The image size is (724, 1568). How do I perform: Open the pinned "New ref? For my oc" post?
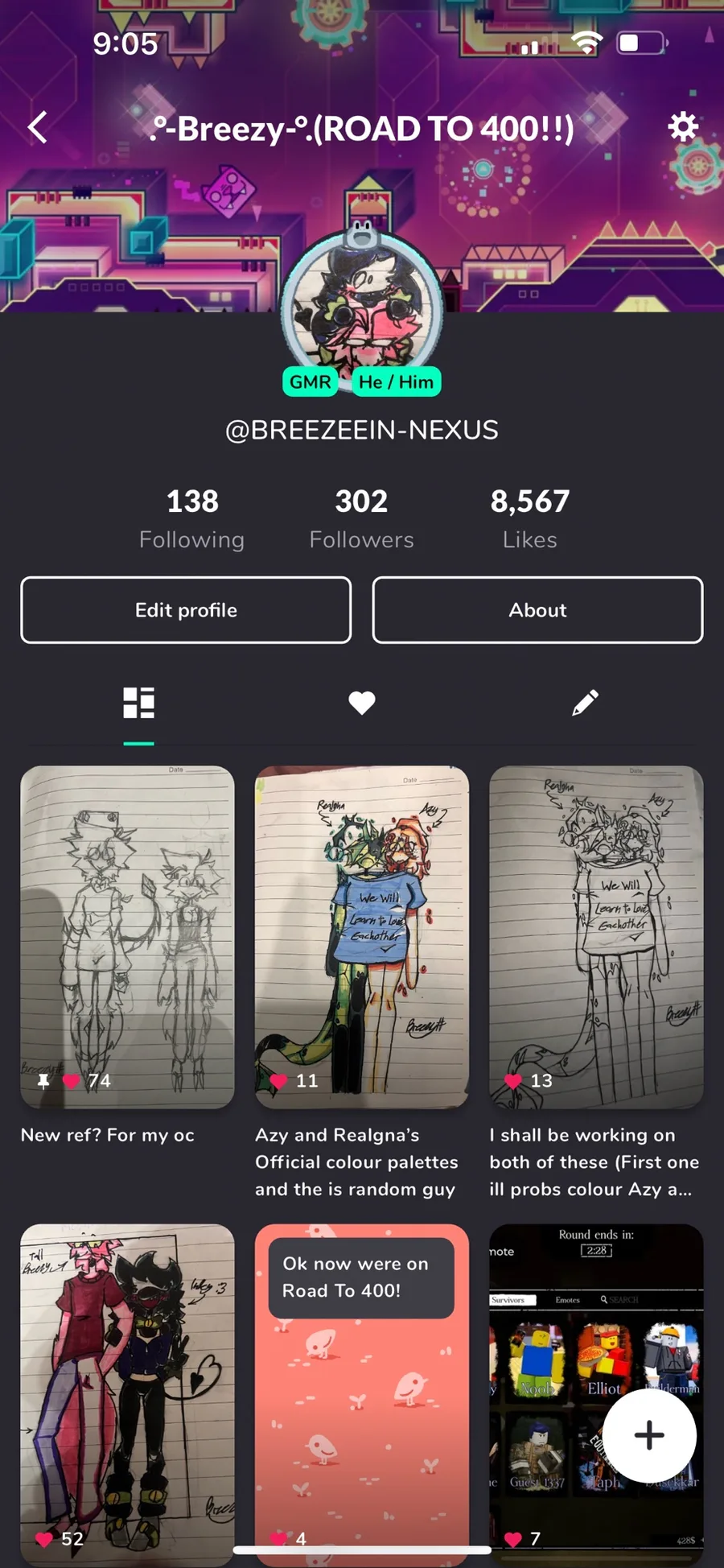[x=127, y=936]
